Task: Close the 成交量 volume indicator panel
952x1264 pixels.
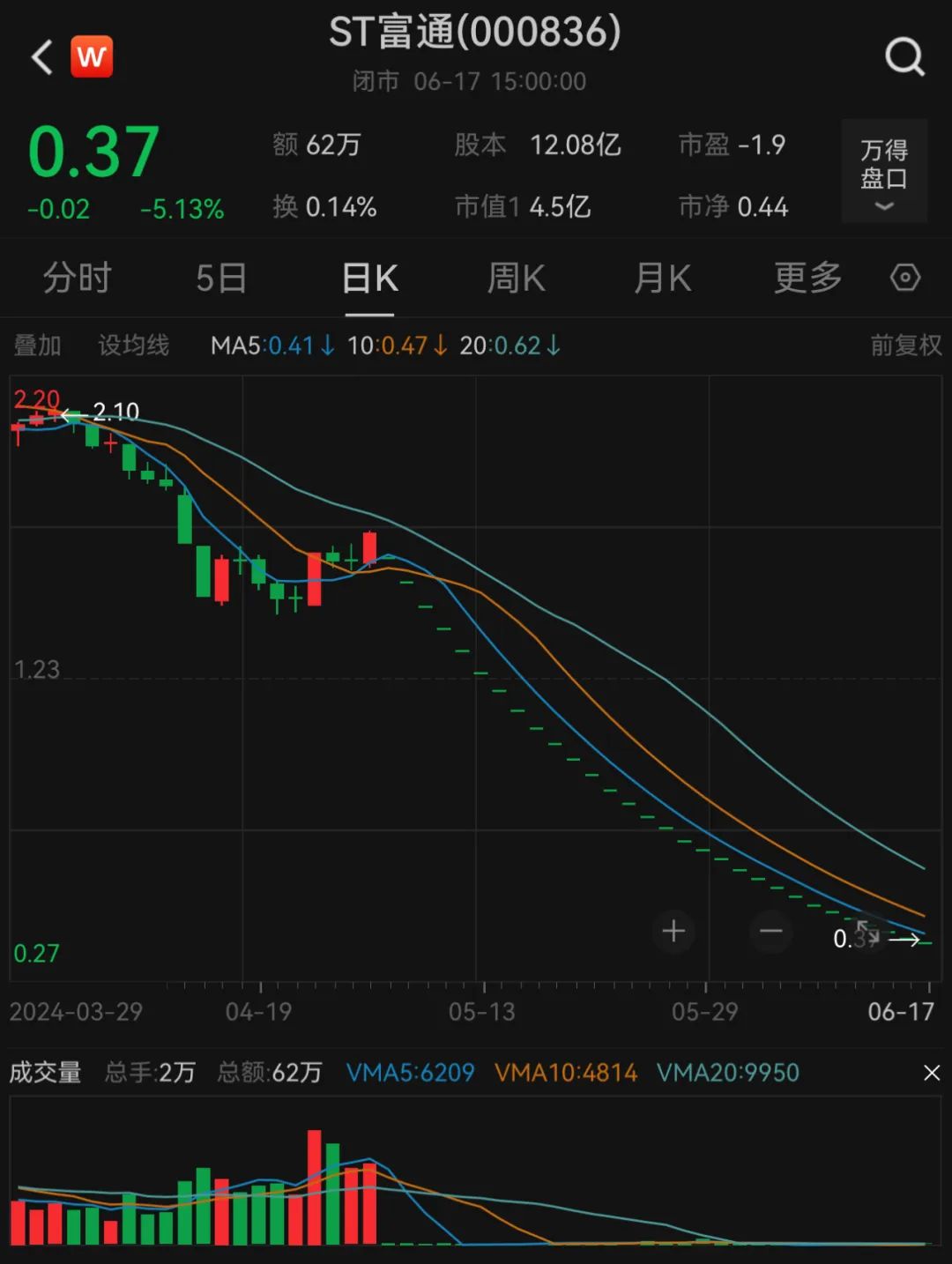Action: tap(931, 1073)
